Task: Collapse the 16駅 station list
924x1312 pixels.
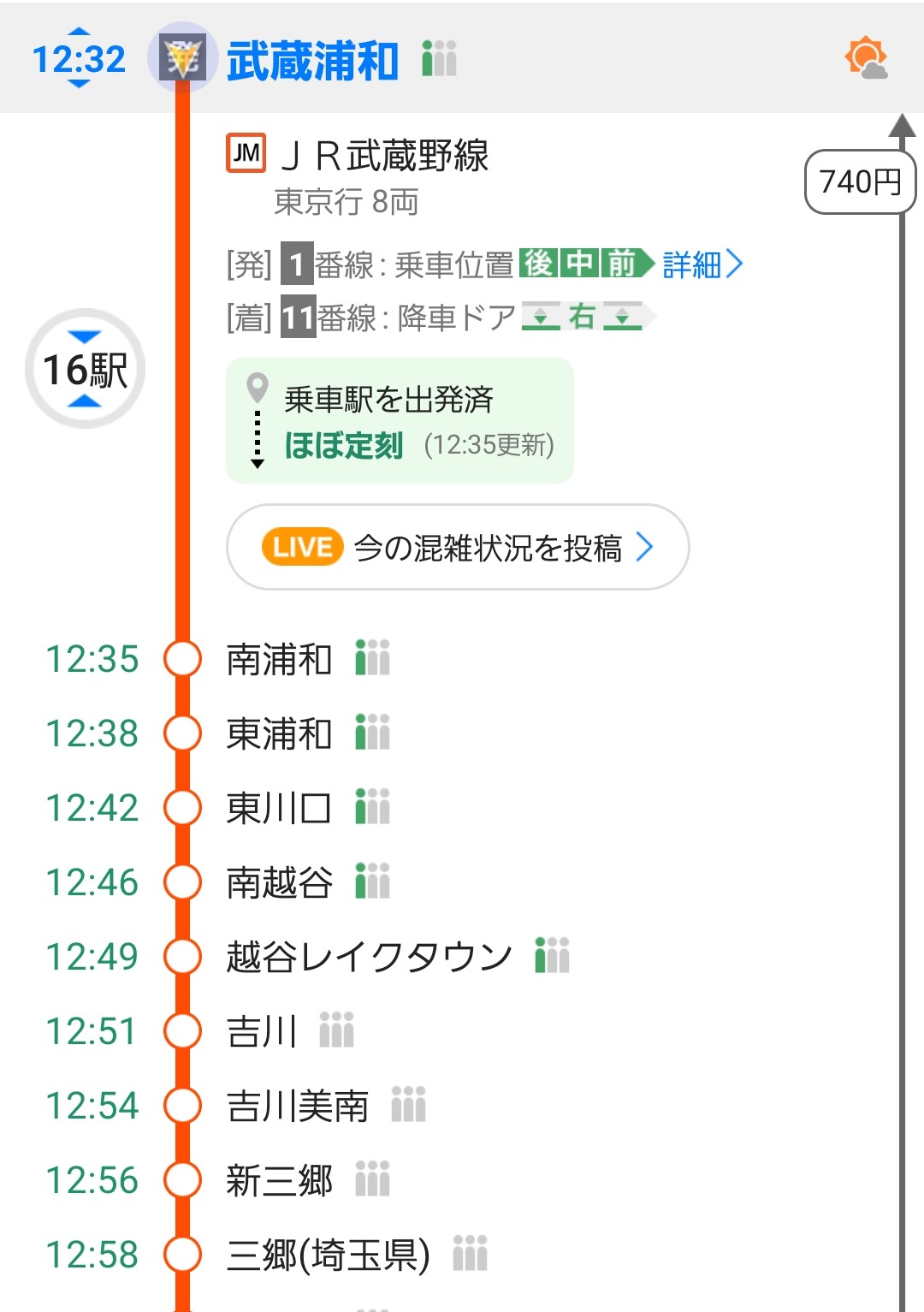Action: [85, 369]
